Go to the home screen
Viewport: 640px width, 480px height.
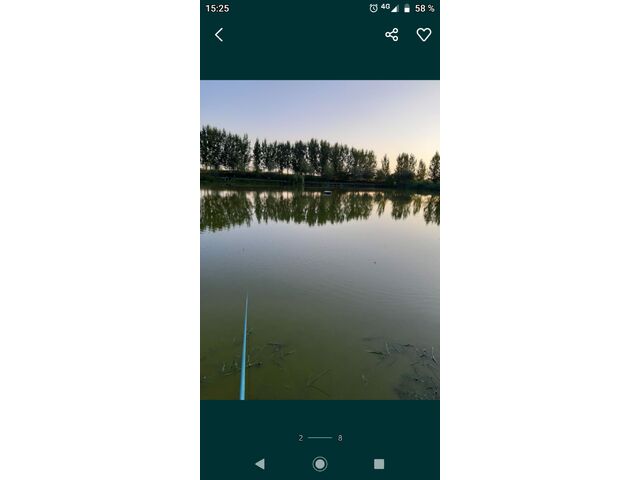tap(320, 464)
